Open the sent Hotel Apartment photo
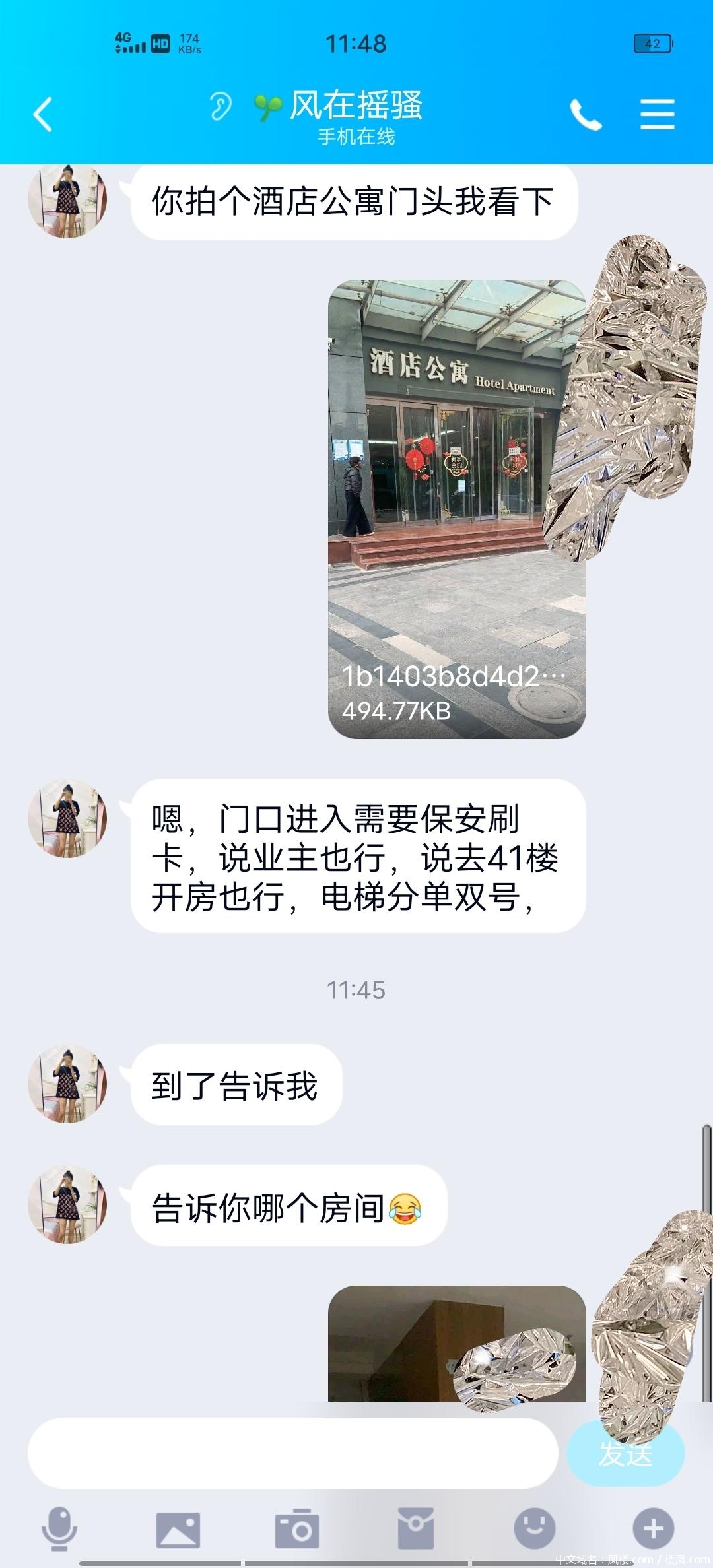Screen dimensions: 713x1568 [456, 508]
